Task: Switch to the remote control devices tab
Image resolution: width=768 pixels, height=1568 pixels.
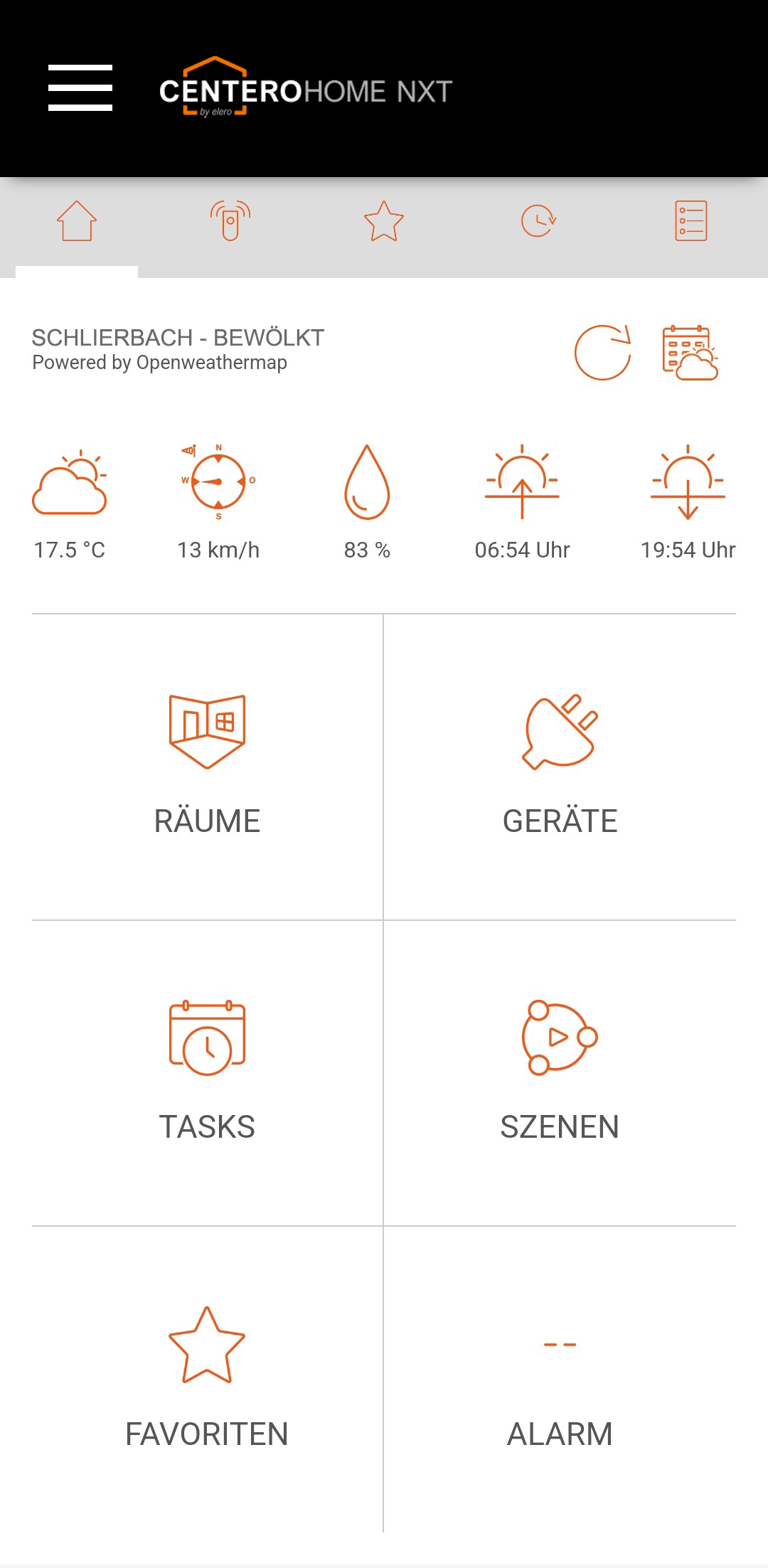Action: [230, 221]
